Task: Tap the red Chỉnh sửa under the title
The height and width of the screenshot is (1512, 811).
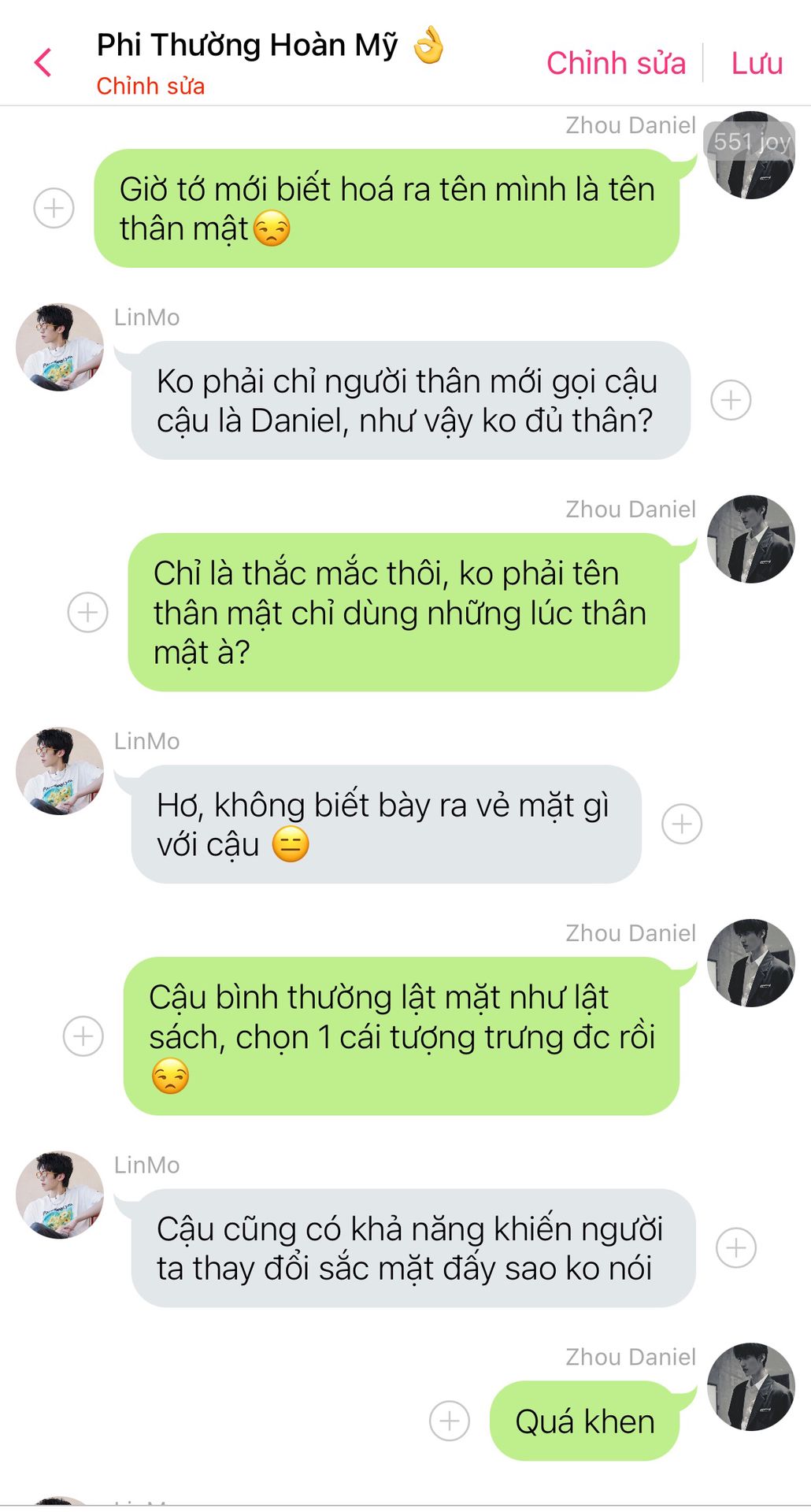Action: (150, 86)
